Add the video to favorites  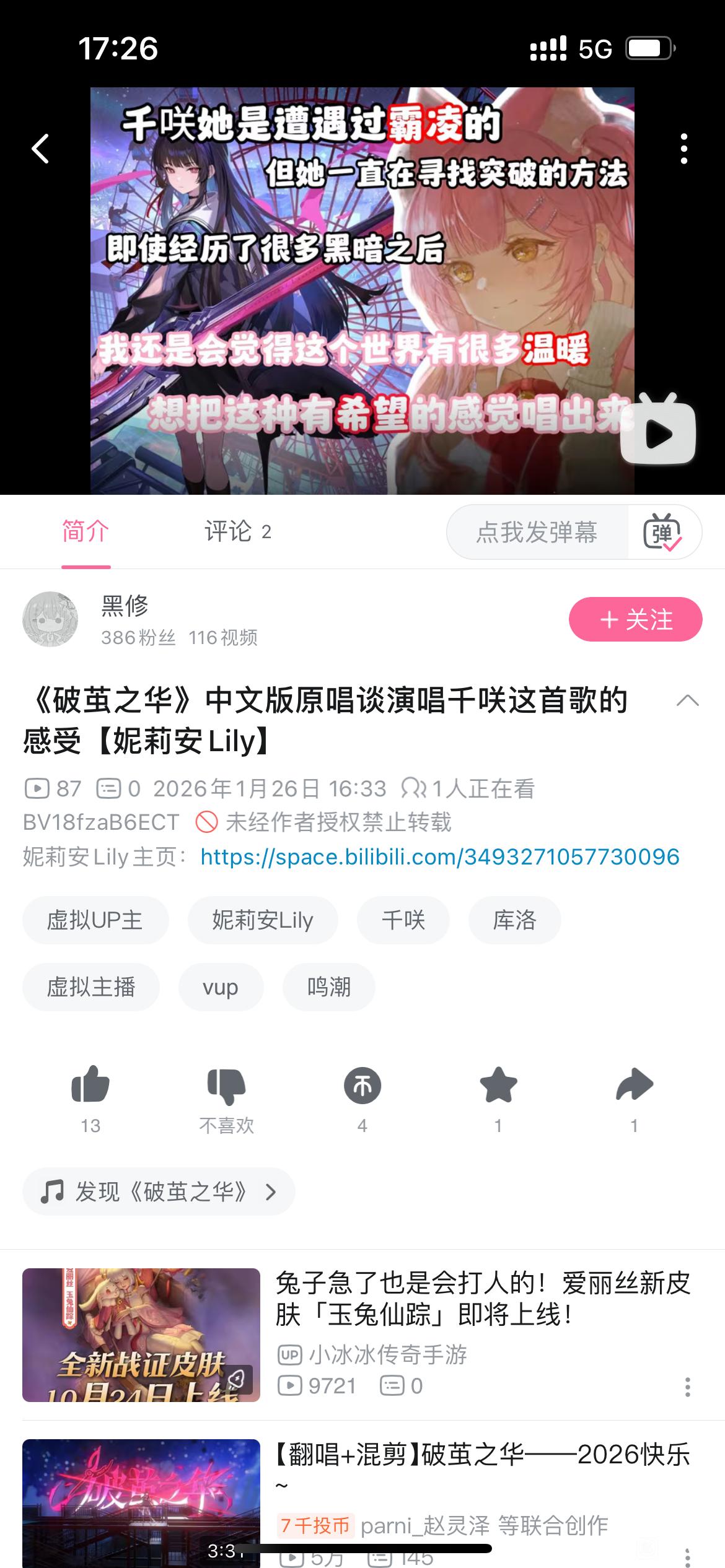click(x=498, y=1086)
